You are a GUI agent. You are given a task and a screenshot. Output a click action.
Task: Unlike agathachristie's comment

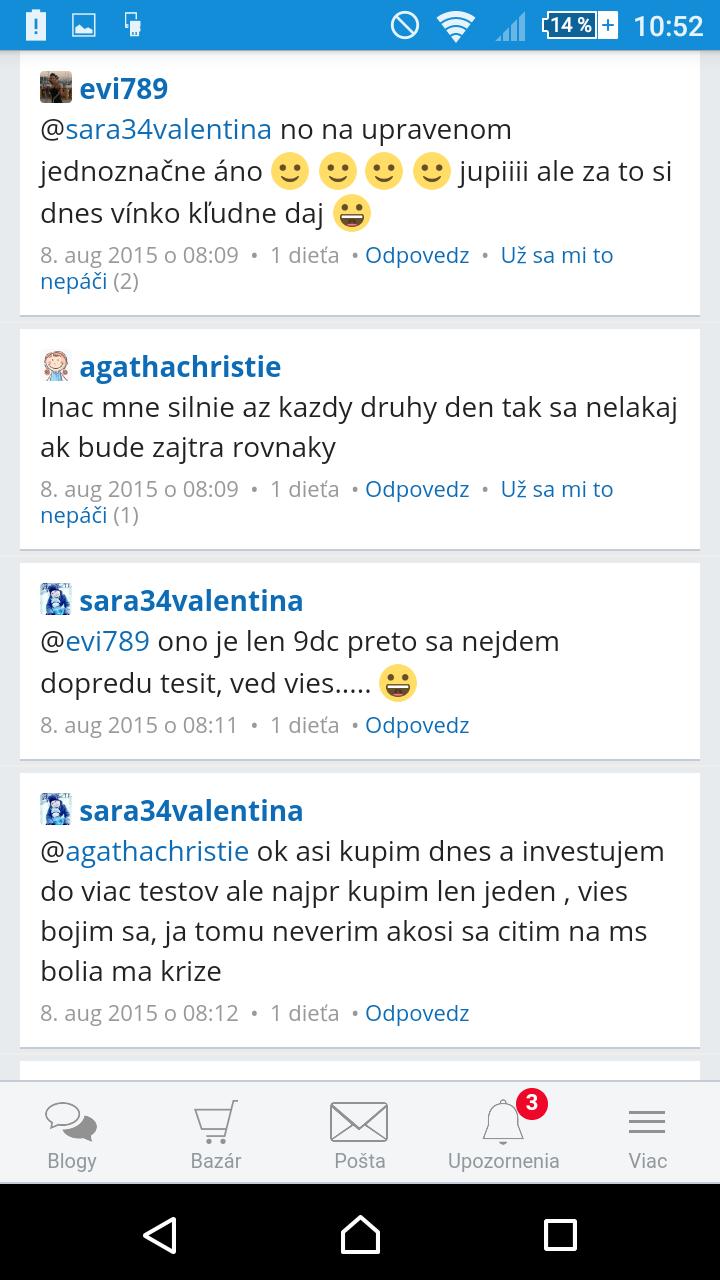tap(556, 489)
